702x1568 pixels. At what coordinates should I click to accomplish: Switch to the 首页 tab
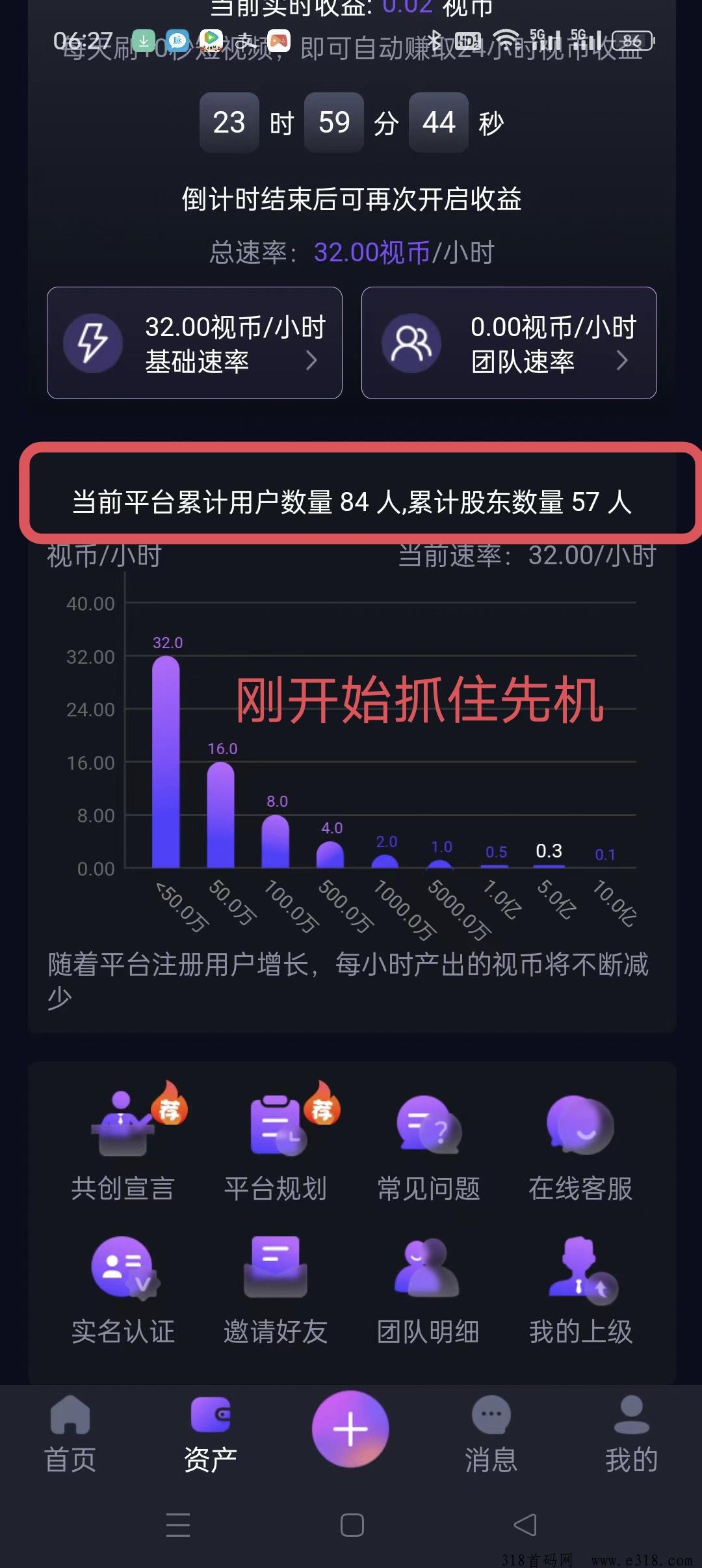[70, 1433]
